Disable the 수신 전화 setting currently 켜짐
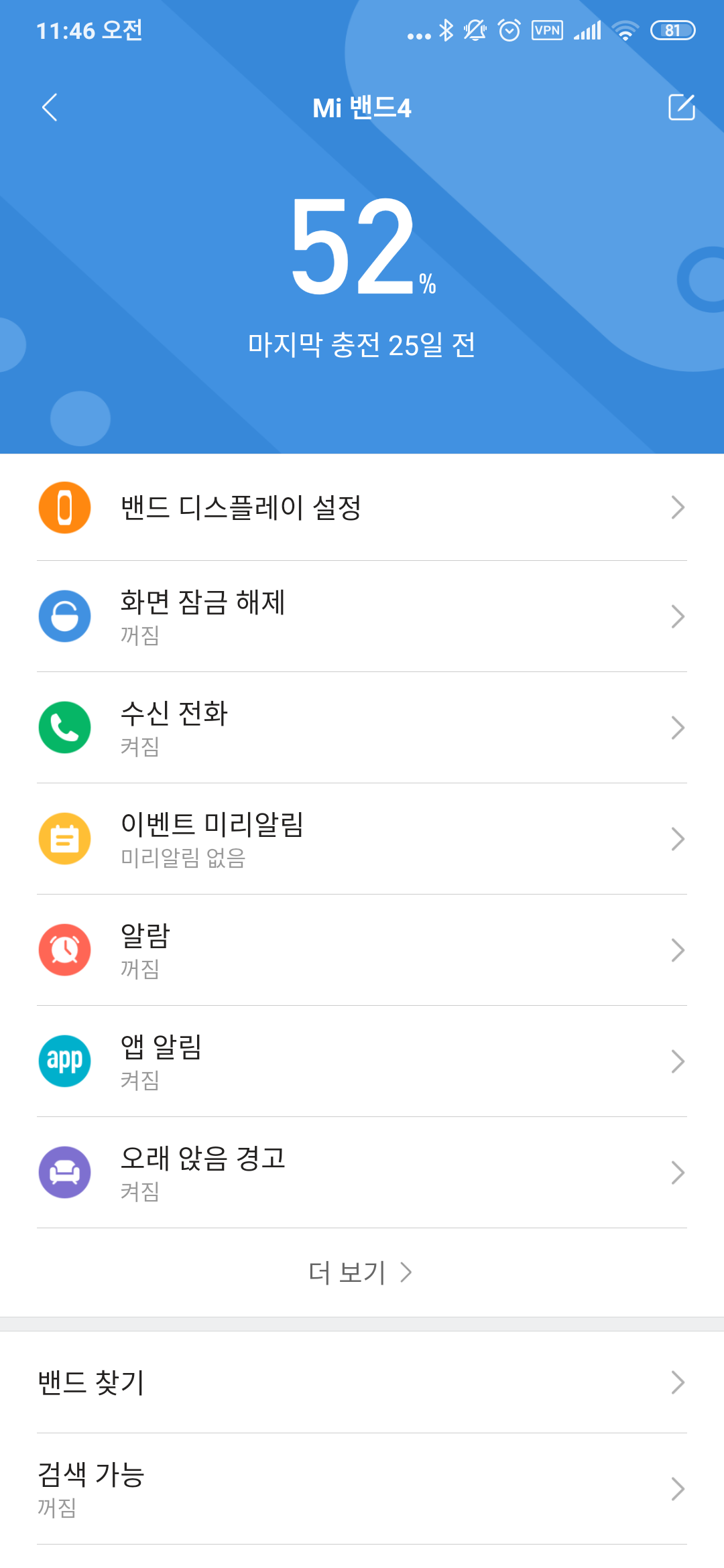The height and width of the screenshot is (1568, 724). point(362,727)
